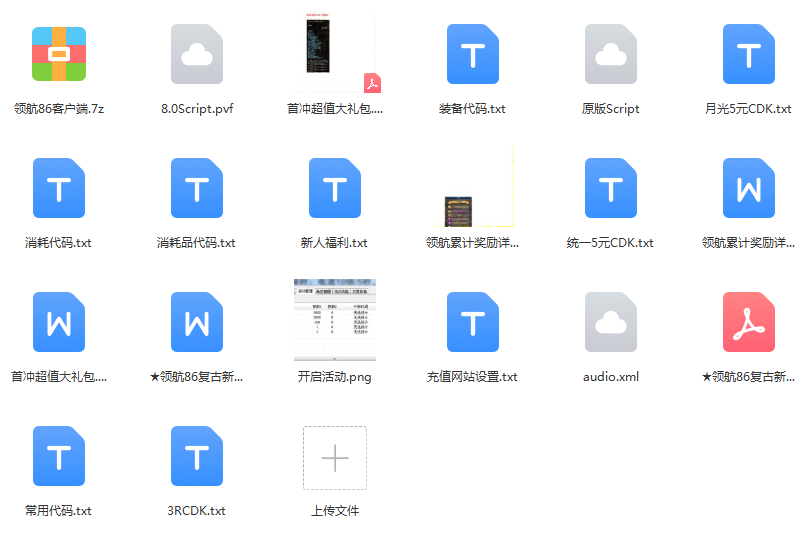The image size is (799, 545).
Task: Open the ★领航86复古新 Word document
Action: pos(196,322)
